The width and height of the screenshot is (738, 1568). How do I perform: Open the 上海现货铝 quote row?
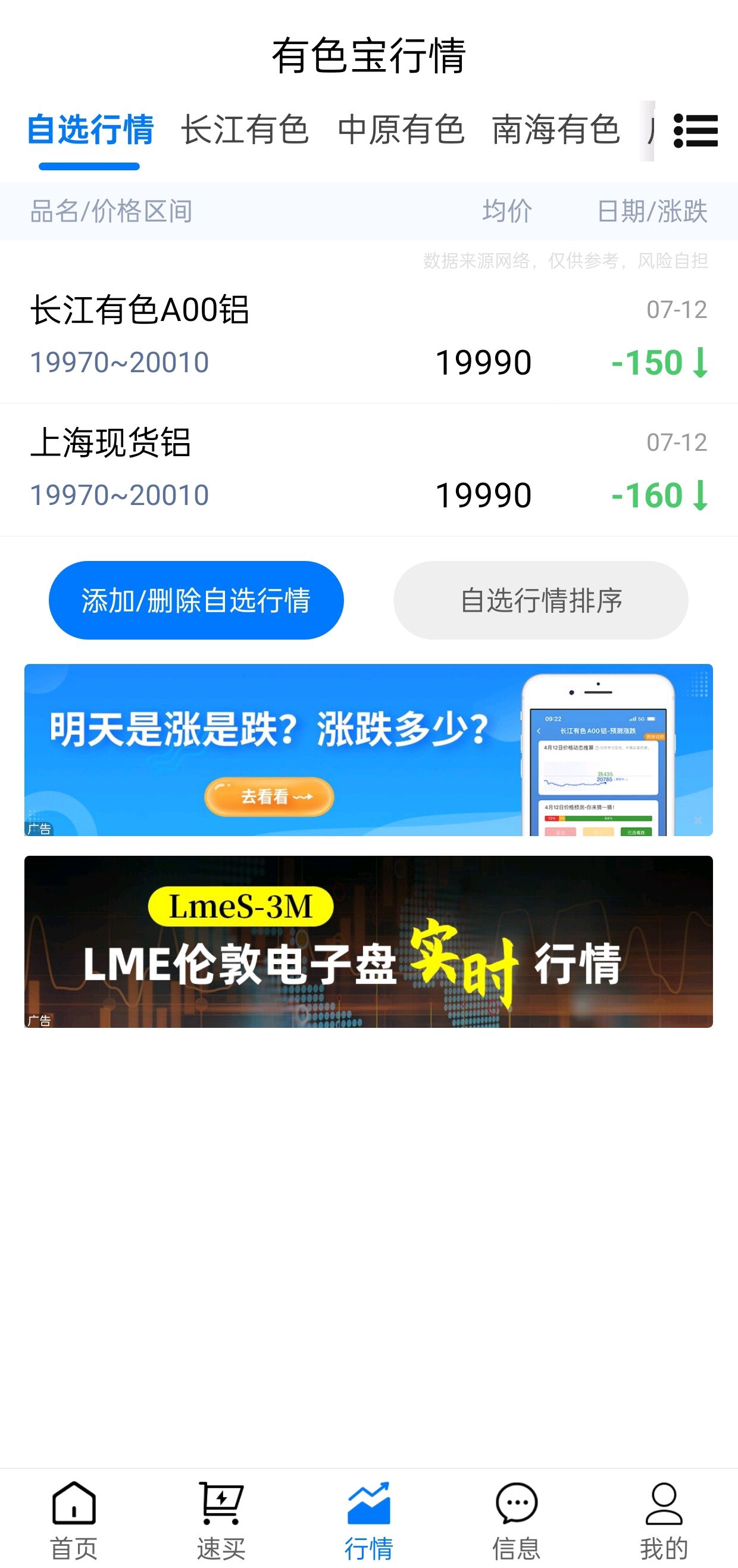(368, 470)
